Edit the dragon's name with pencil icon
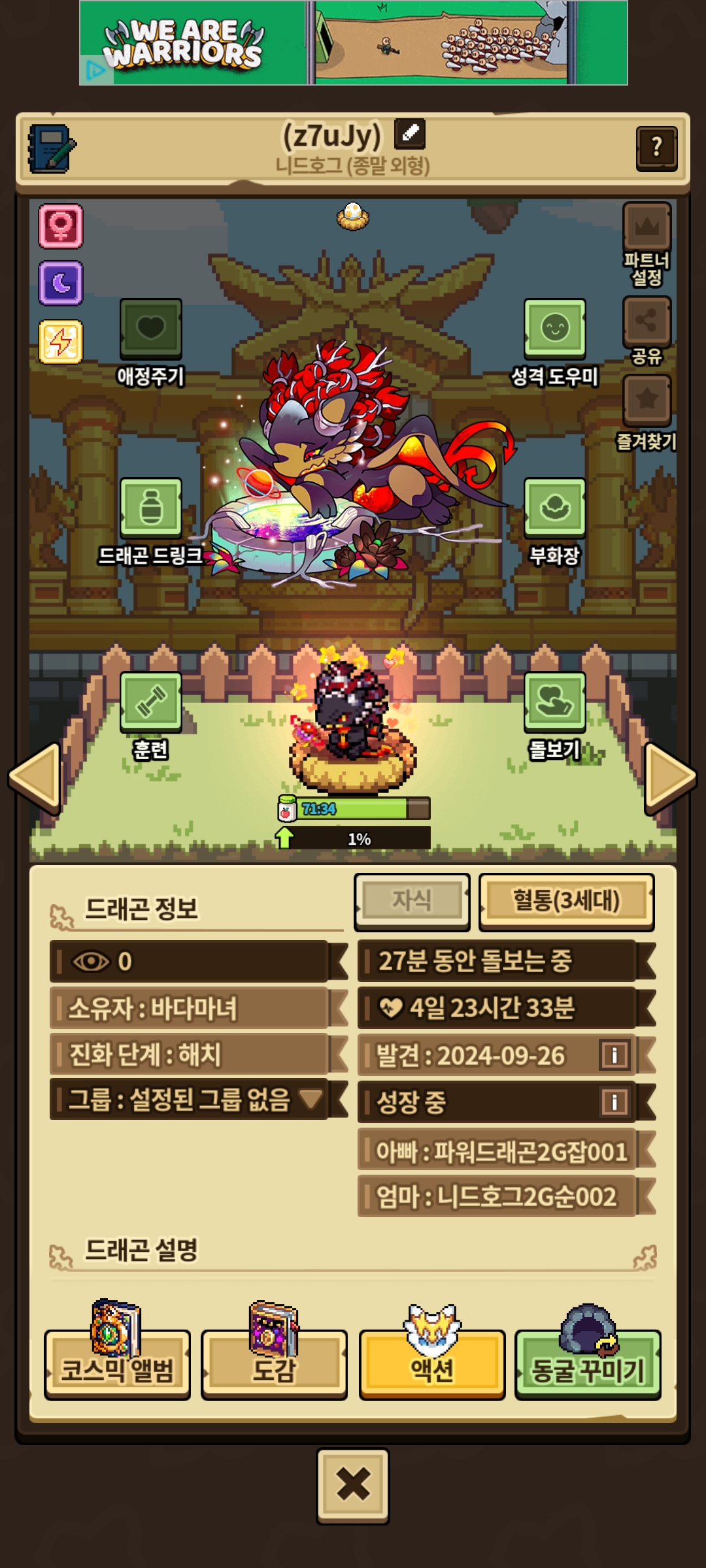The width and height of the screenshot is (706, 1568). (x=410, y=134)
